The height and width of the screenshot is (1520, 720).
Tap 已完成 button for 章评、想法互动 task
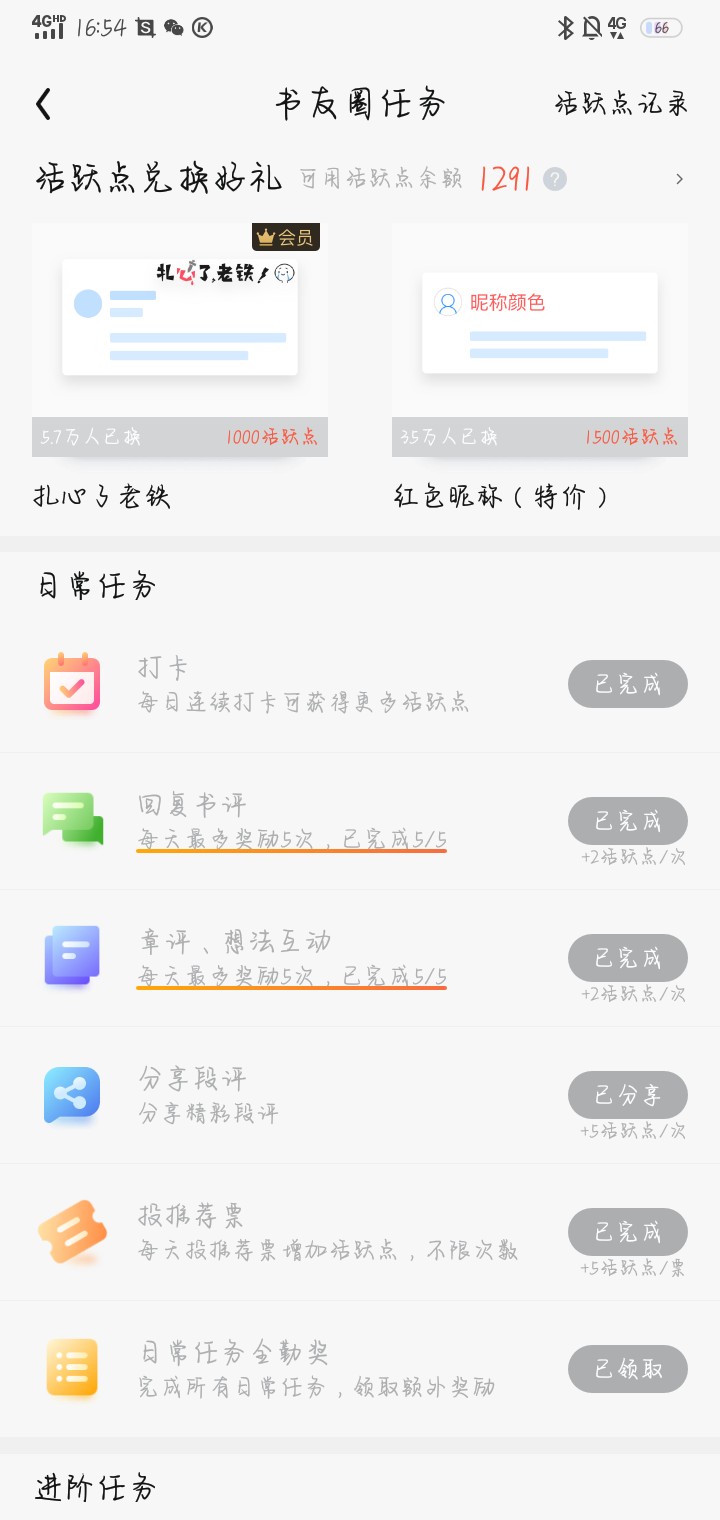(627, 959)
